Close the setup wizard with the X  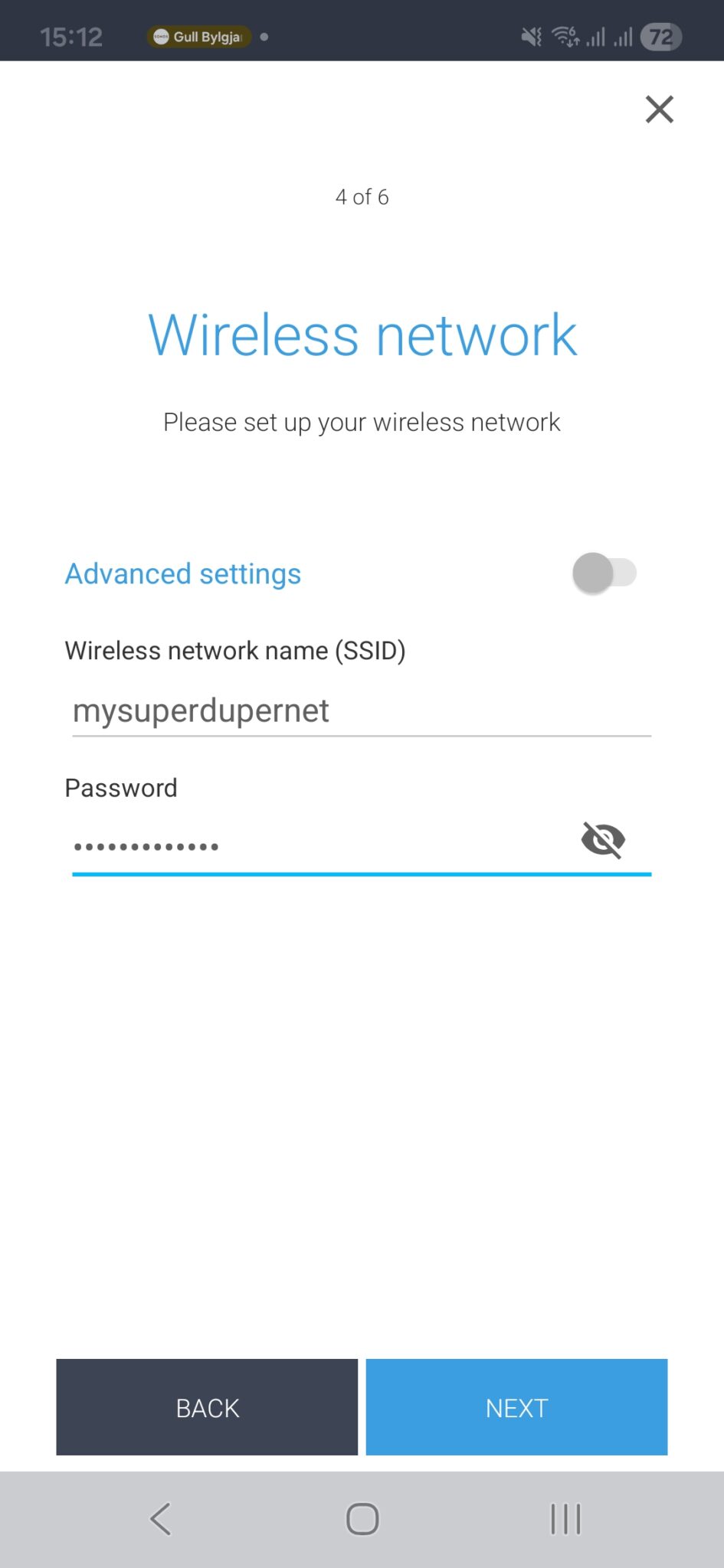pos(659,109)
